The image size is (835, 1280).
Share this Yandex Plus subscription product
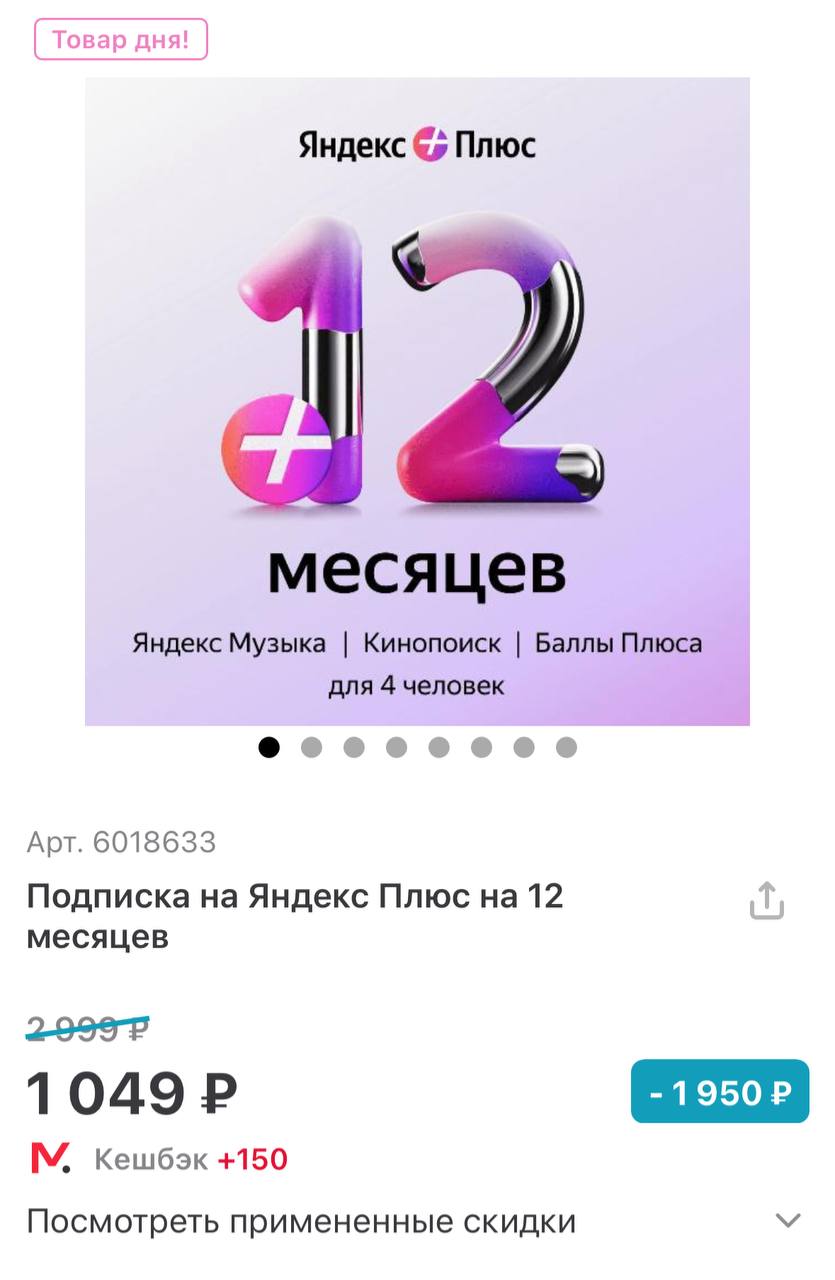766,900
